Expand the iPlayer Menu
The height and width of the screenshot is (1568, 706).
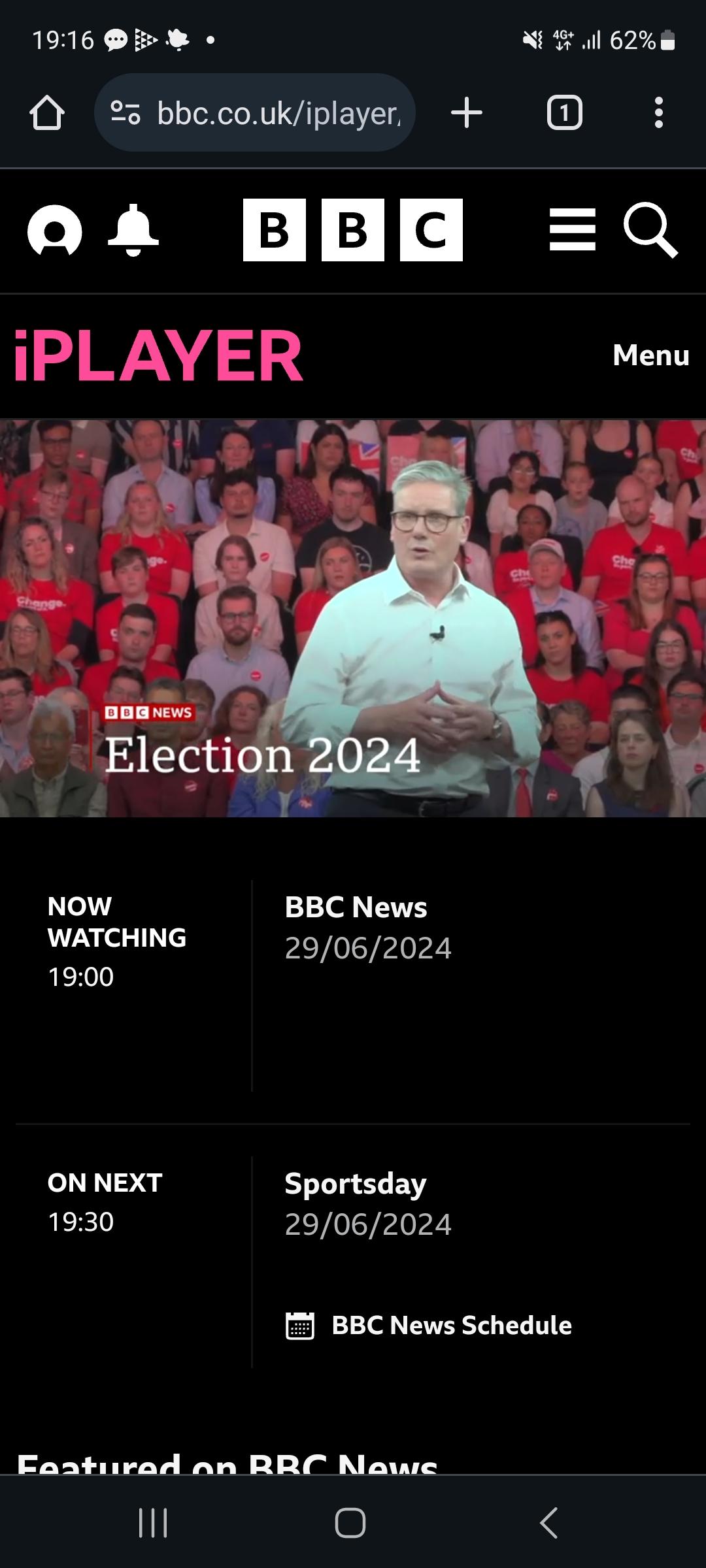coord(651,355)
